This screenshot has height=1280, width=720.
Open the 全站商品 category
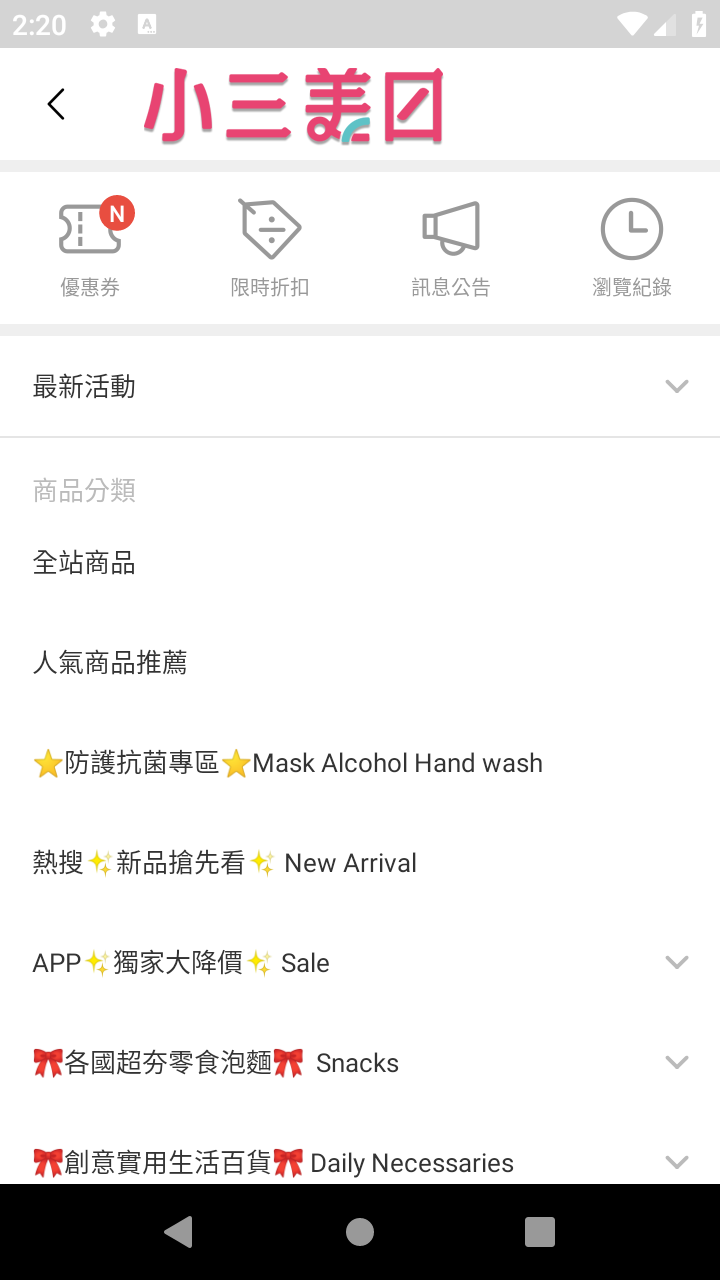pos(360,563)
